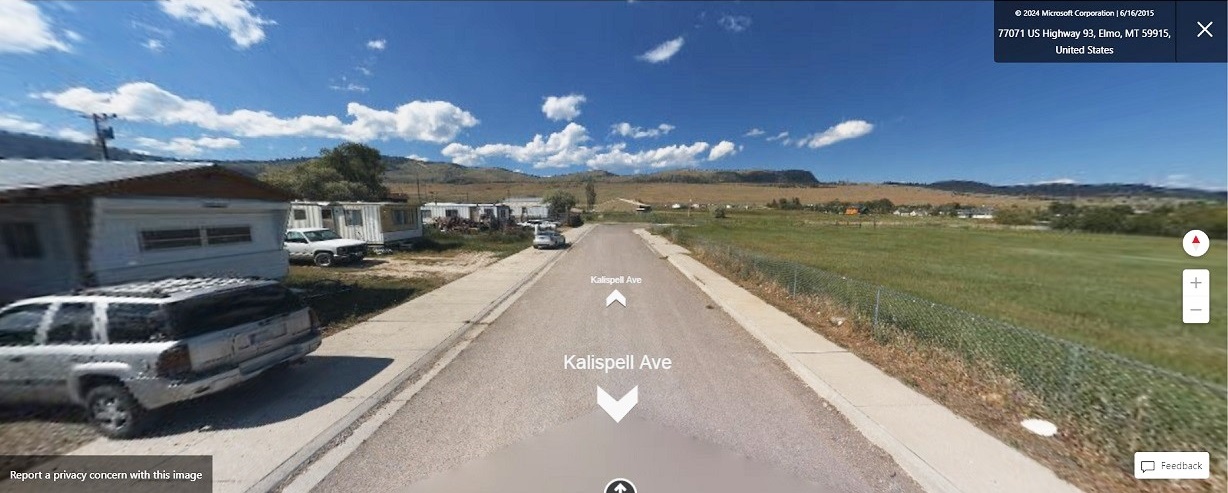Close the streetside view
The image size is (1228, 493).
tap(1204, 30)
